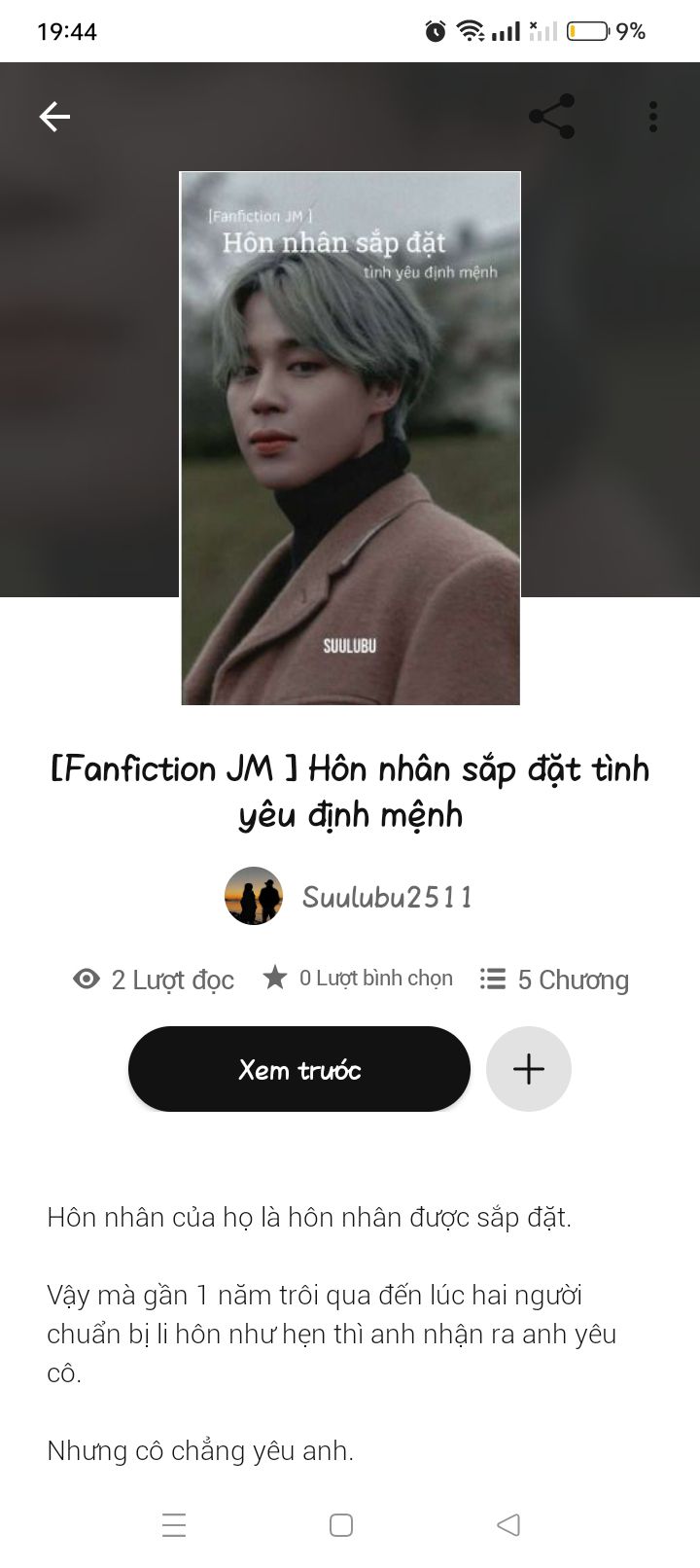This screenshot has height=1568, width=700.
Task: Go back using the top-left arrow
Action: [54, 118]
